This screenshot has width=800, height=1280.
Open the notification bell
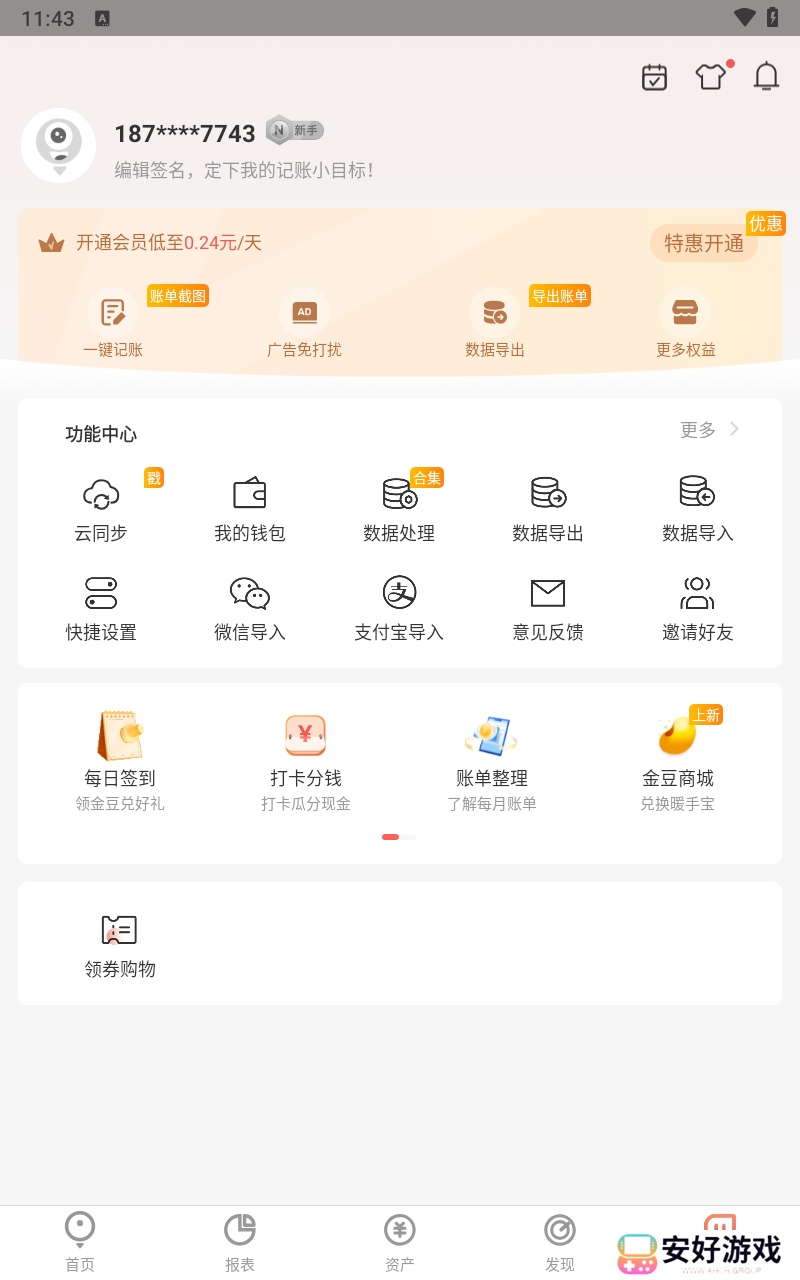766,76
